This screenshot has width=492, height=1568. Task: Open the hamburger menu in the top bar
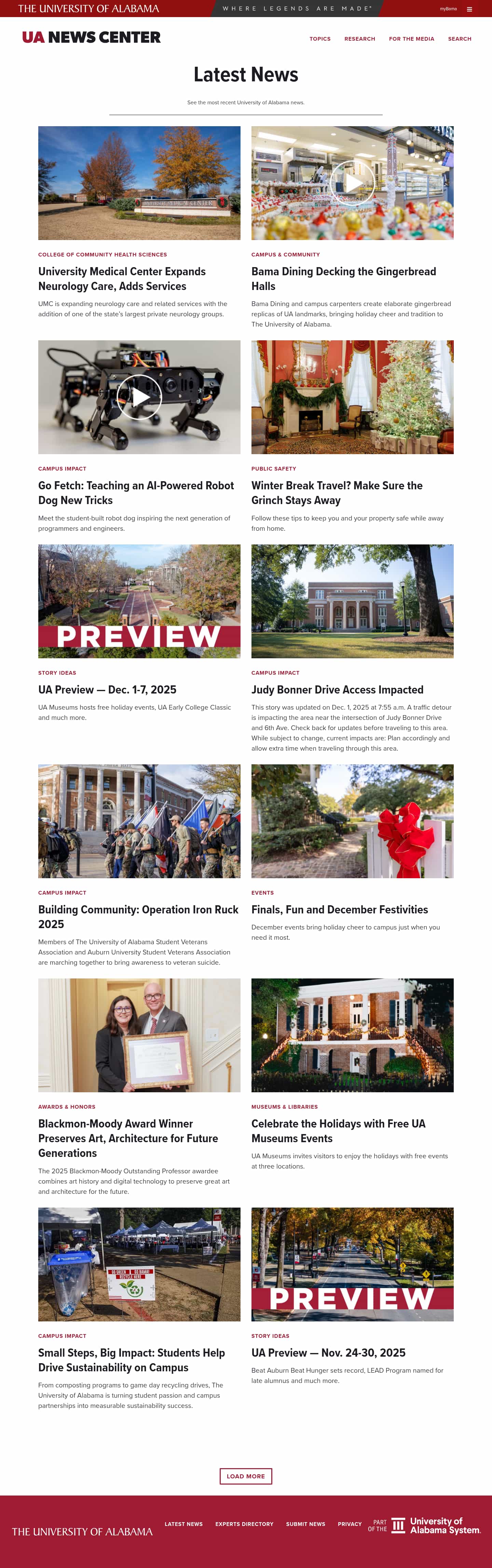coord(469,9)
